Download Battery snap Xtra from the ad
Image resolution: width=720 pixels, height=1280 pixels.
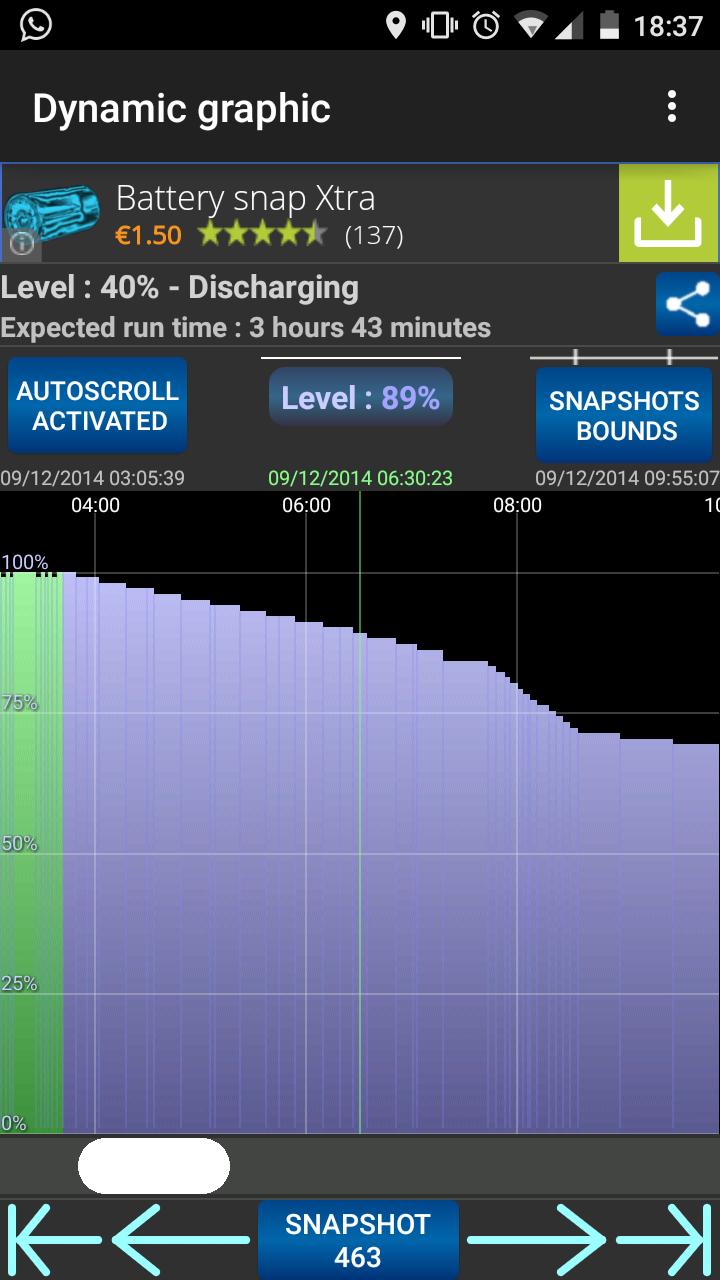pos(668,213)
